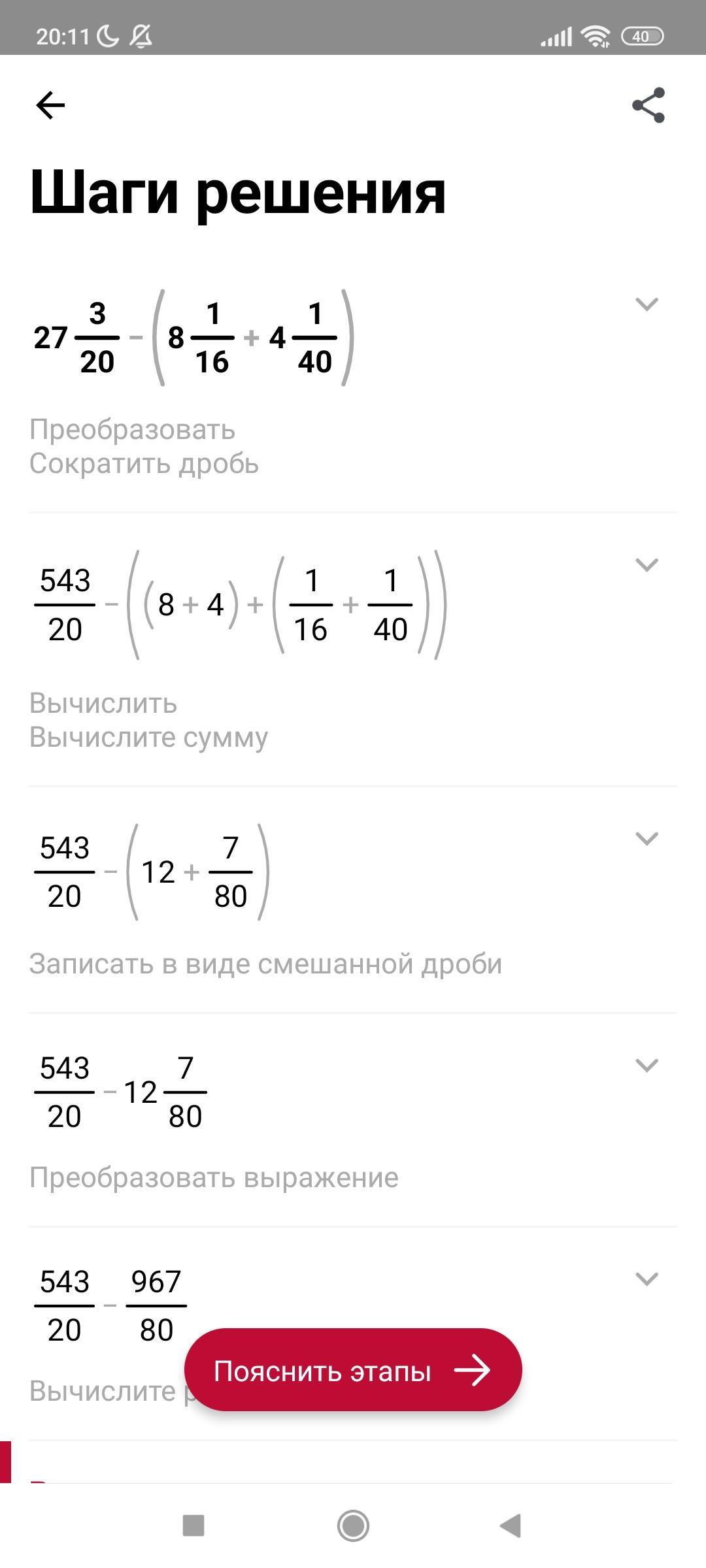This screenshot has width=706, height=1568.
Task: Share the solution steps
Action: click(x=648, y=105)
